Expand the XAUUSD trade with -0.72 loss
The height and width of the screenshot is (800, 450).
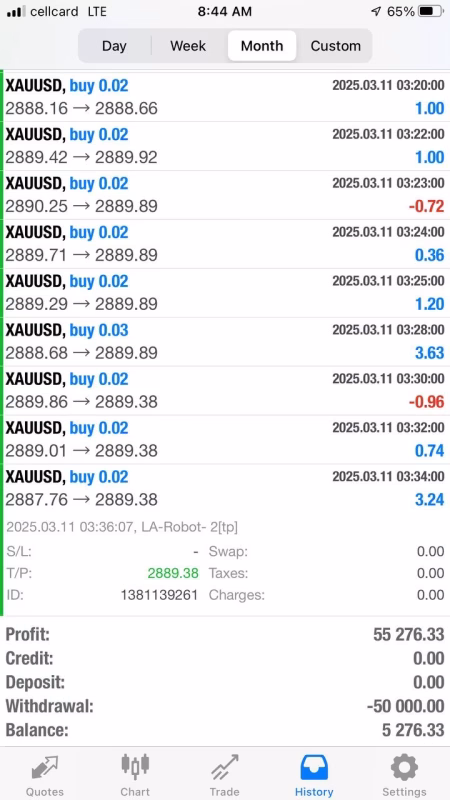pos(225,195)
